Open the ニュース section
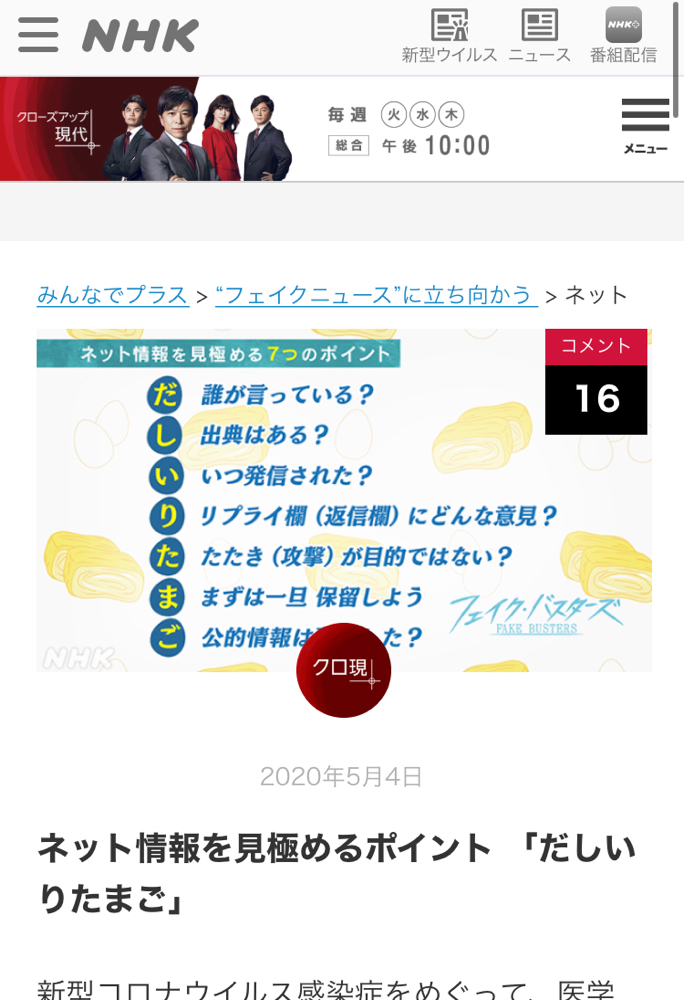The image size is (684, 1000). (540, 36)
